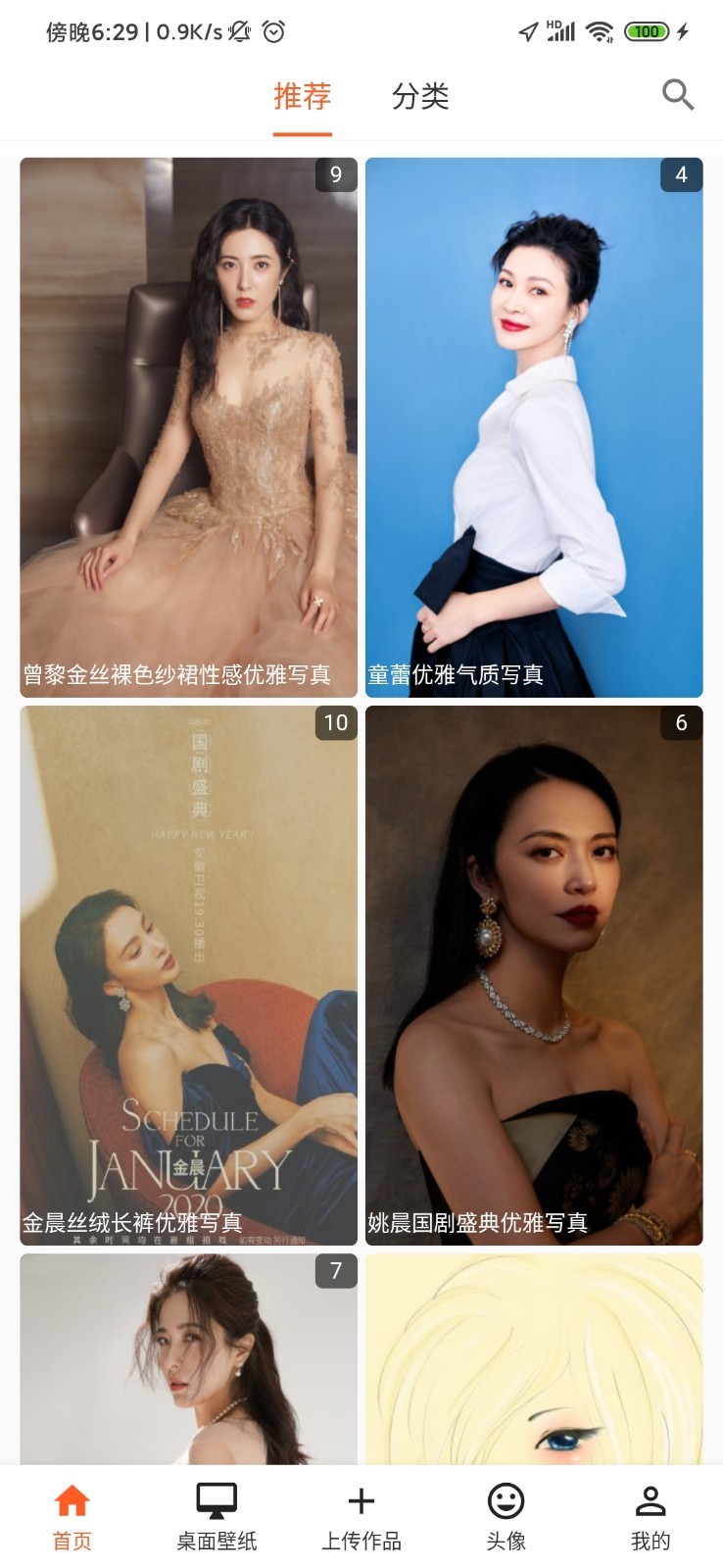
Task: Tap the battery indicator showing 100
Action: pos(646,30)
